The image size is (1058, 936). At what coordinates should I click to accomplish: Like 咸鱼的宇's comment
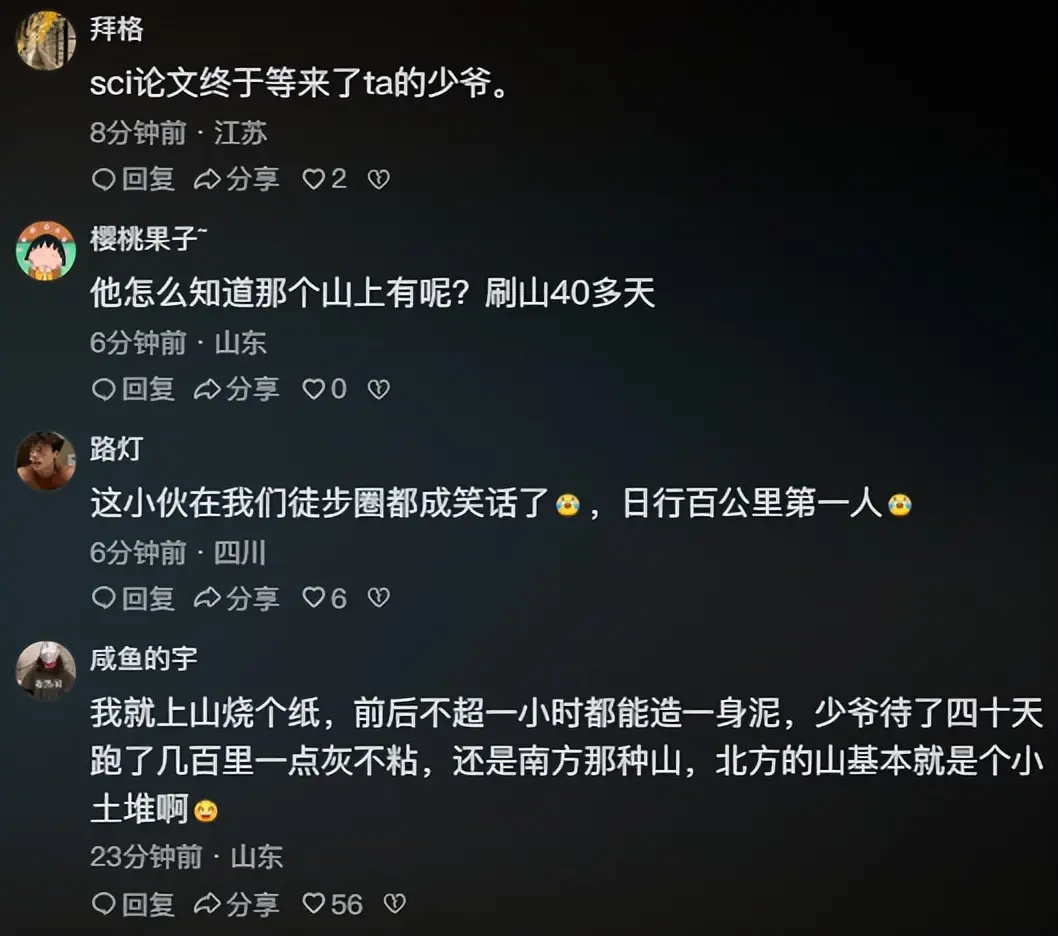coord(314,904)
